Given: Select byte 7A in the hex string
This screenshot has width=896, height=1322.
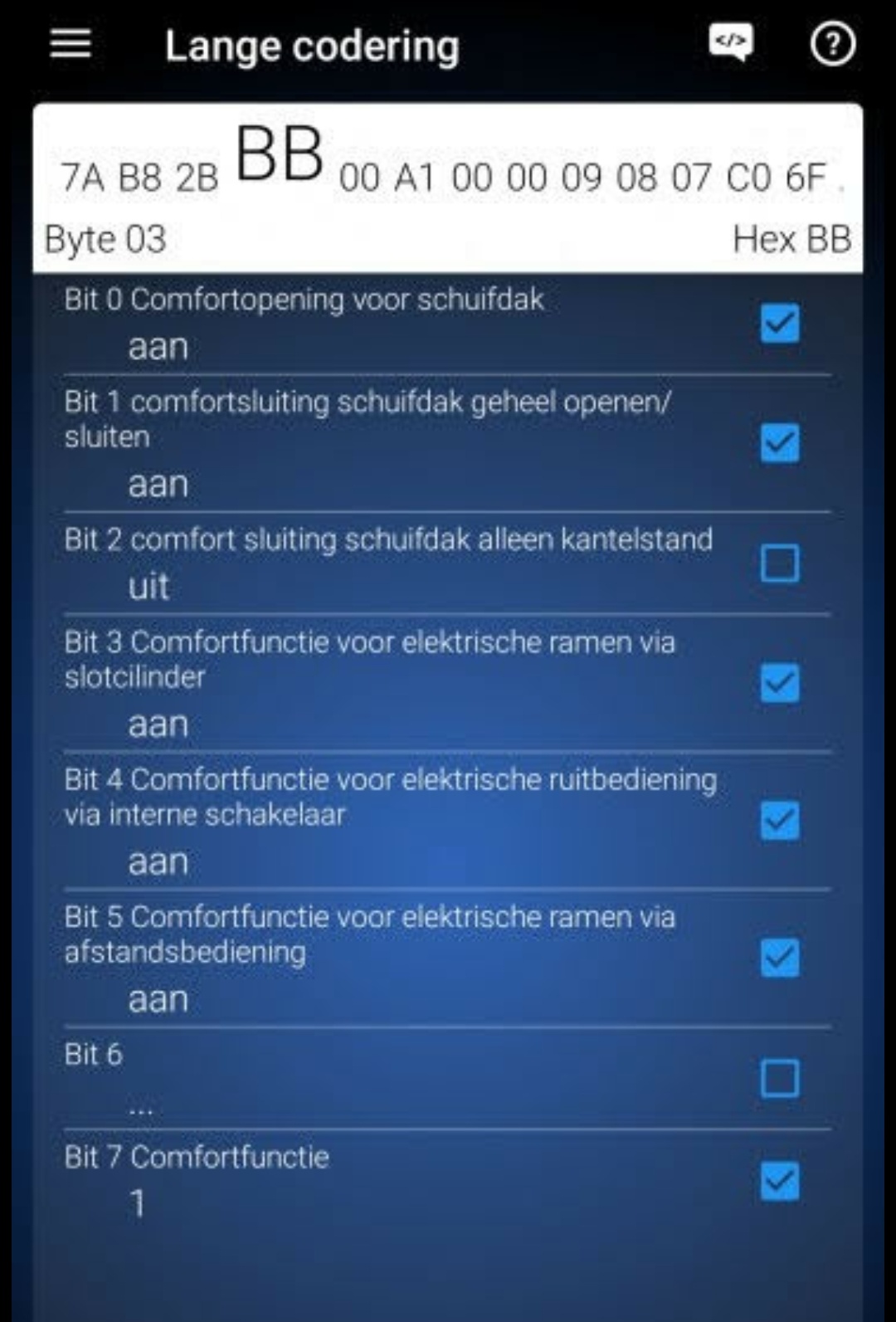Looking at the screenshot, I should 82,178.
